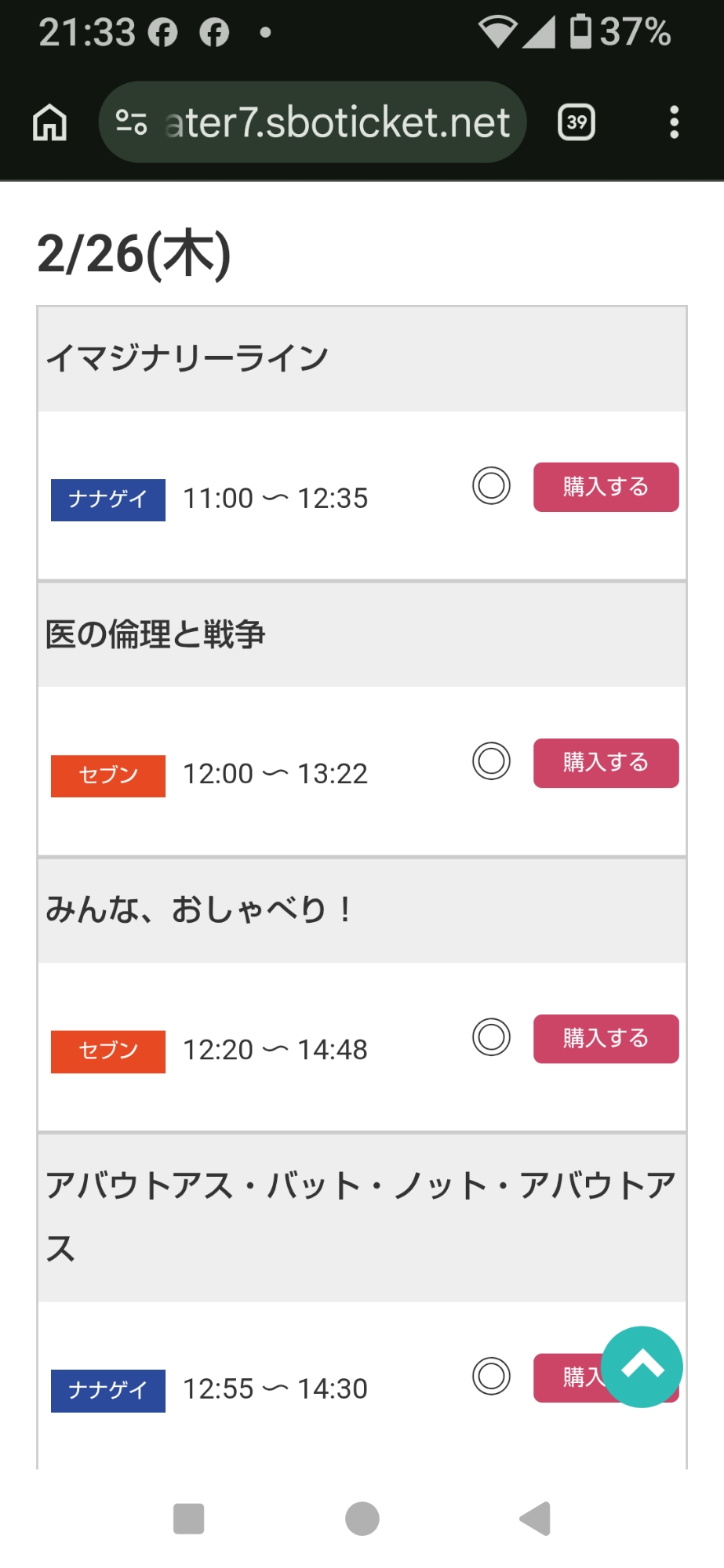The image size is (724, 1568).
Task: Open the browser home page
Action: 49,123
